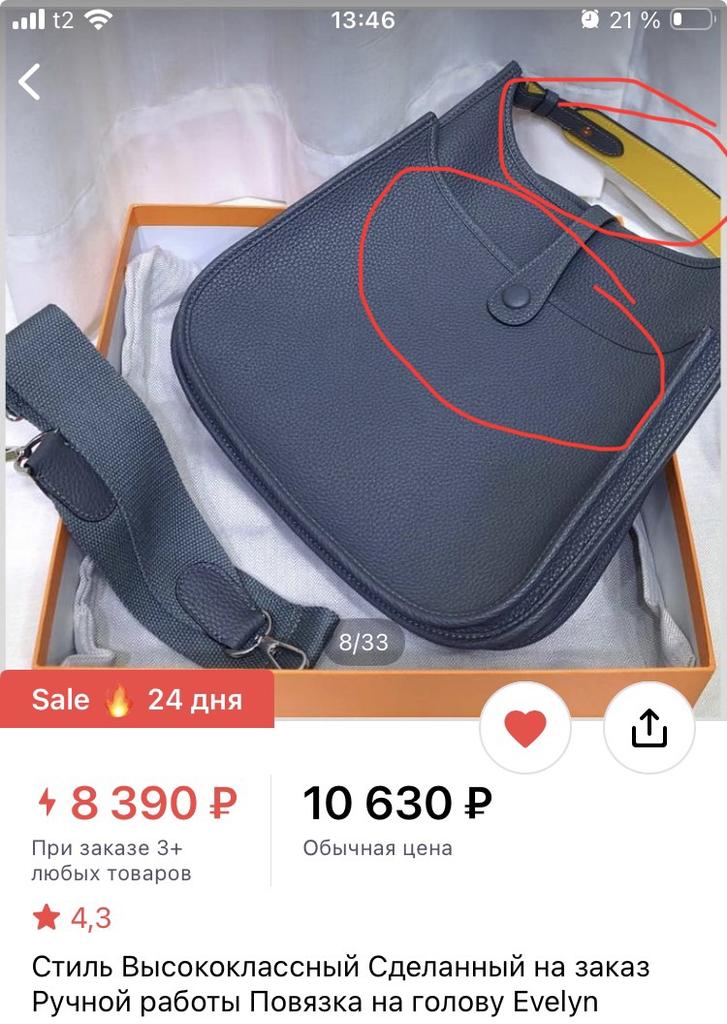727x1024 pixels.
Task: Add this product to favorites
Action: click(x=525, y=729)
